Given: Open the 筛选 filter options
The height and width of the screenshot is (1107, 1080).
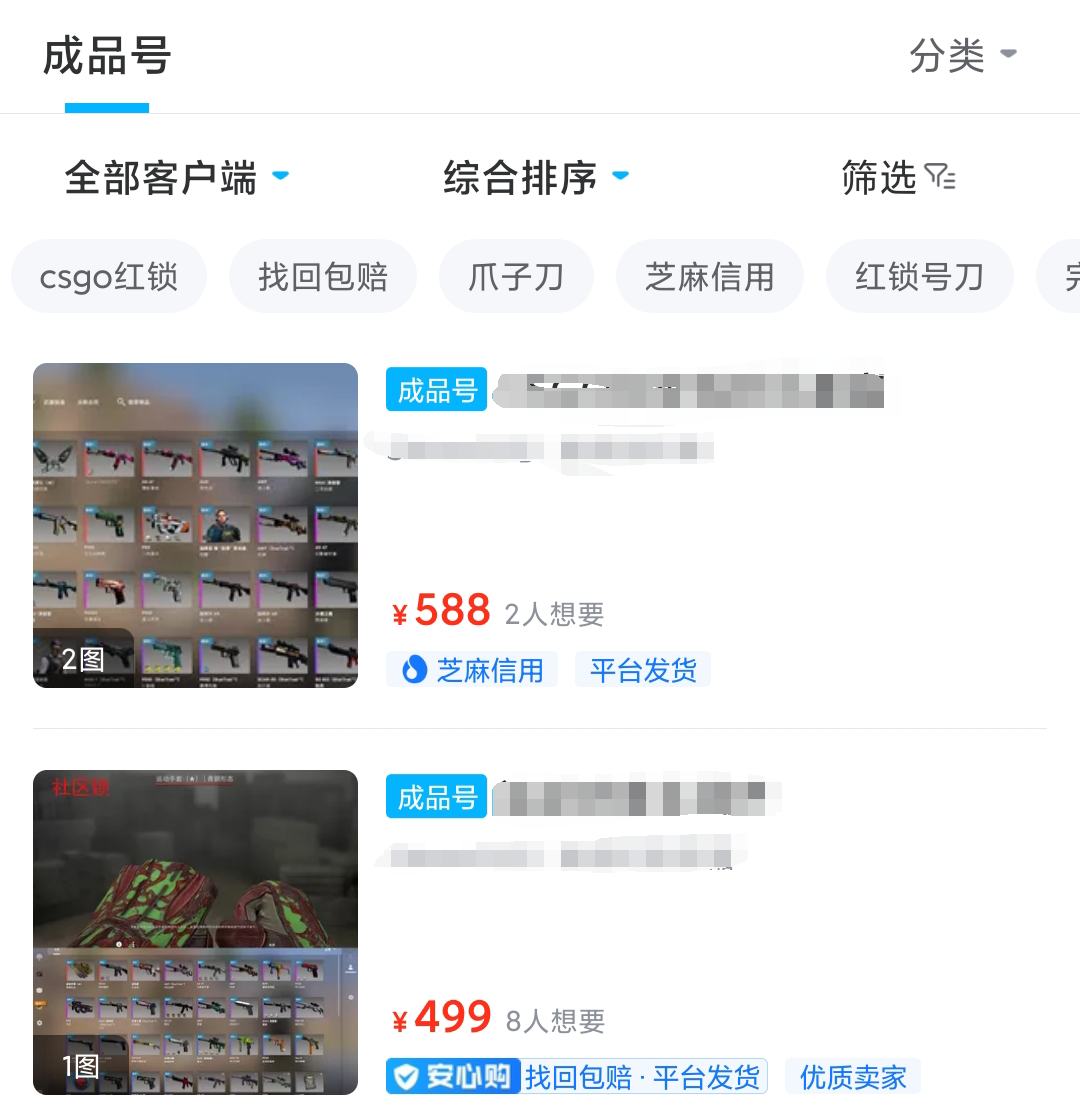Looking at the screenshot, I should point(898,178).
